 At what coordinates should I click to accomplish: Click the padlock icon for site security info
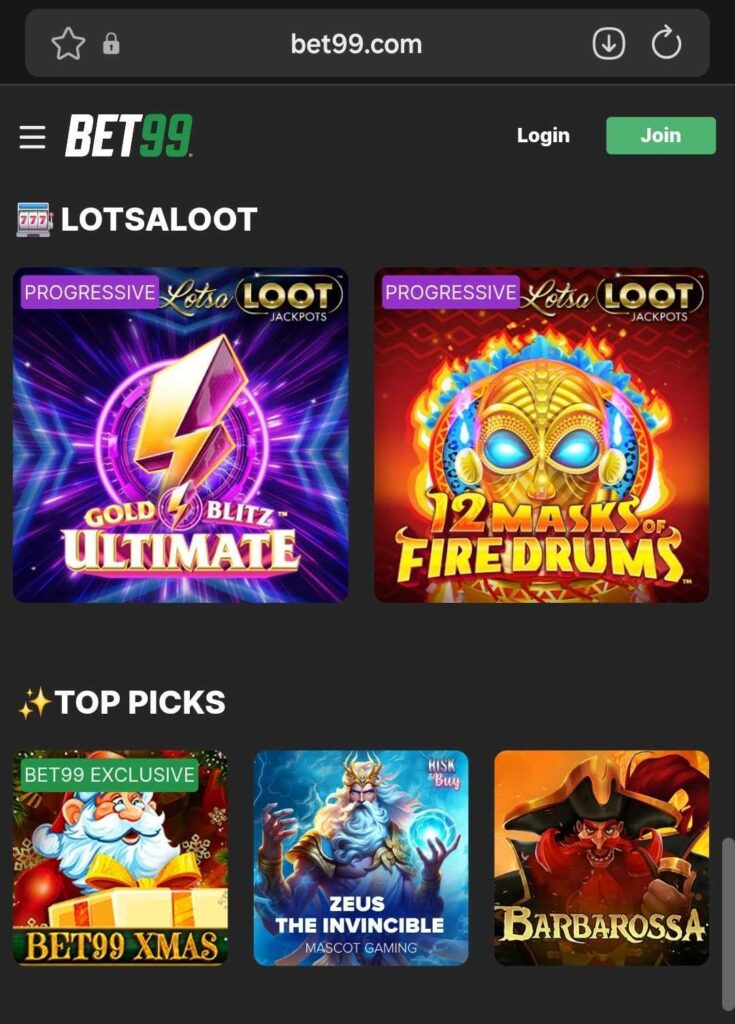tap(112, 43)
